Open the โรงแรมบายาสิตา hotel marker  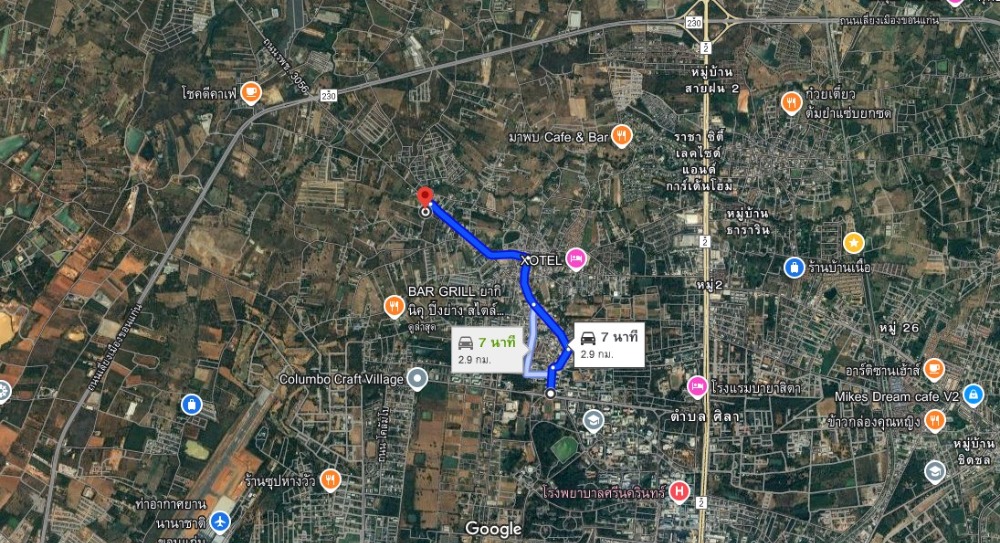pos(697,385)
